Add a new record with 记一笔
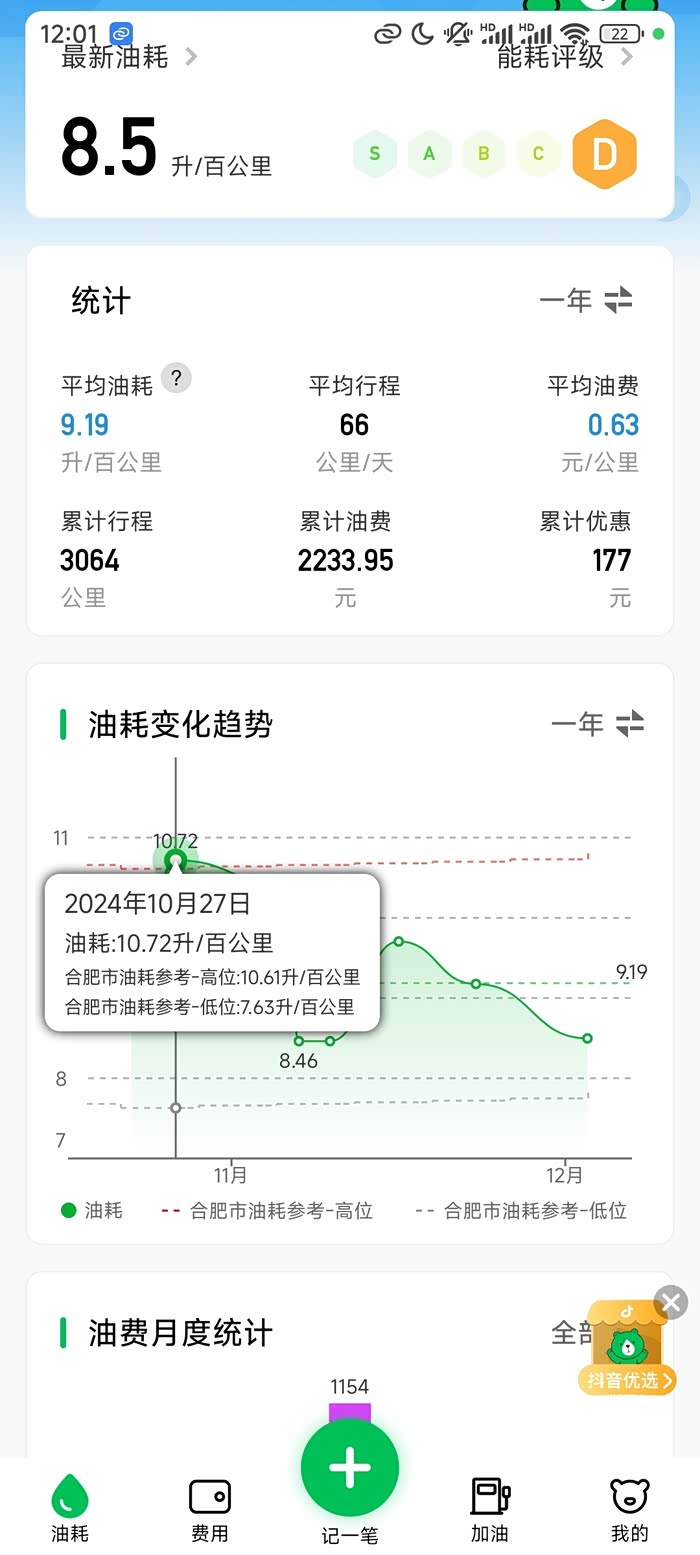 point(350,1470)
